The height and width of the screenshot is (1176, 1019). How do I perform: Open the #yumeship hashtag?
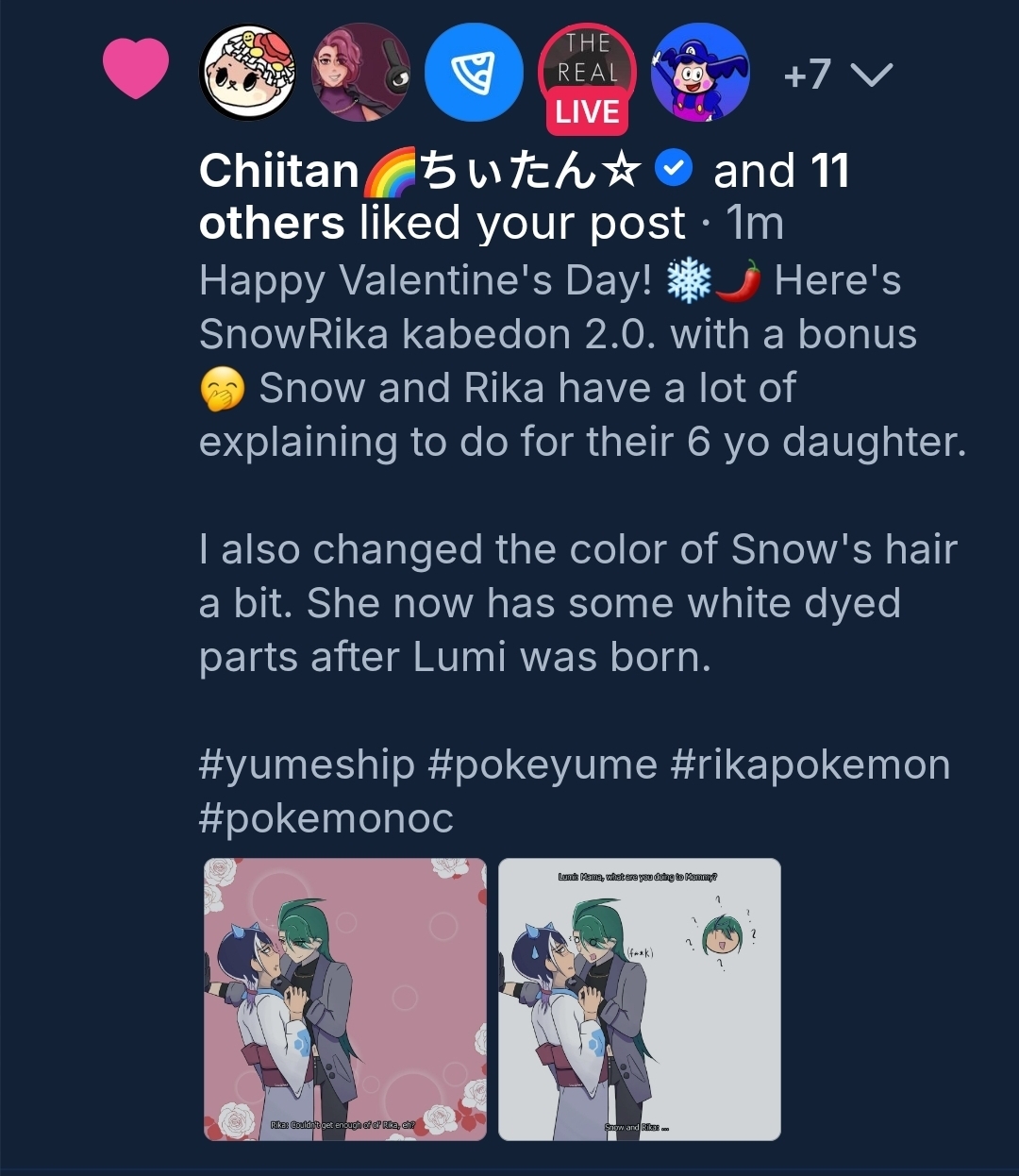point(307,764)
